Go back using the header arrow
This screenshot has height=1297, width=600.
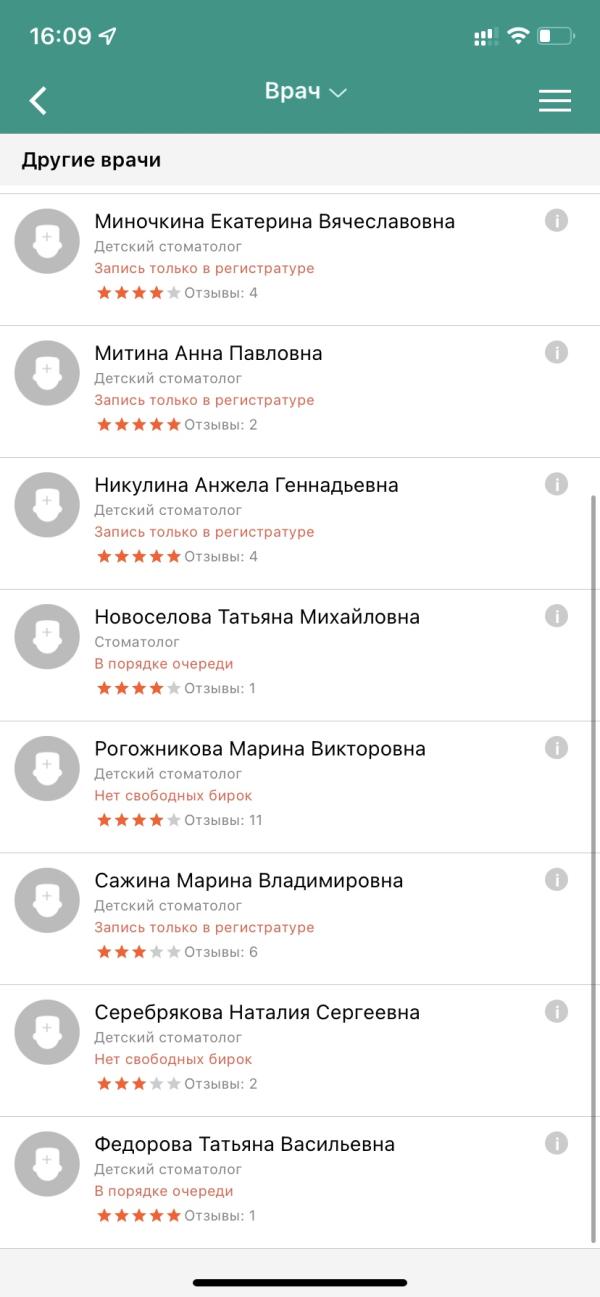pyautogui.click(x=38, y=100)
